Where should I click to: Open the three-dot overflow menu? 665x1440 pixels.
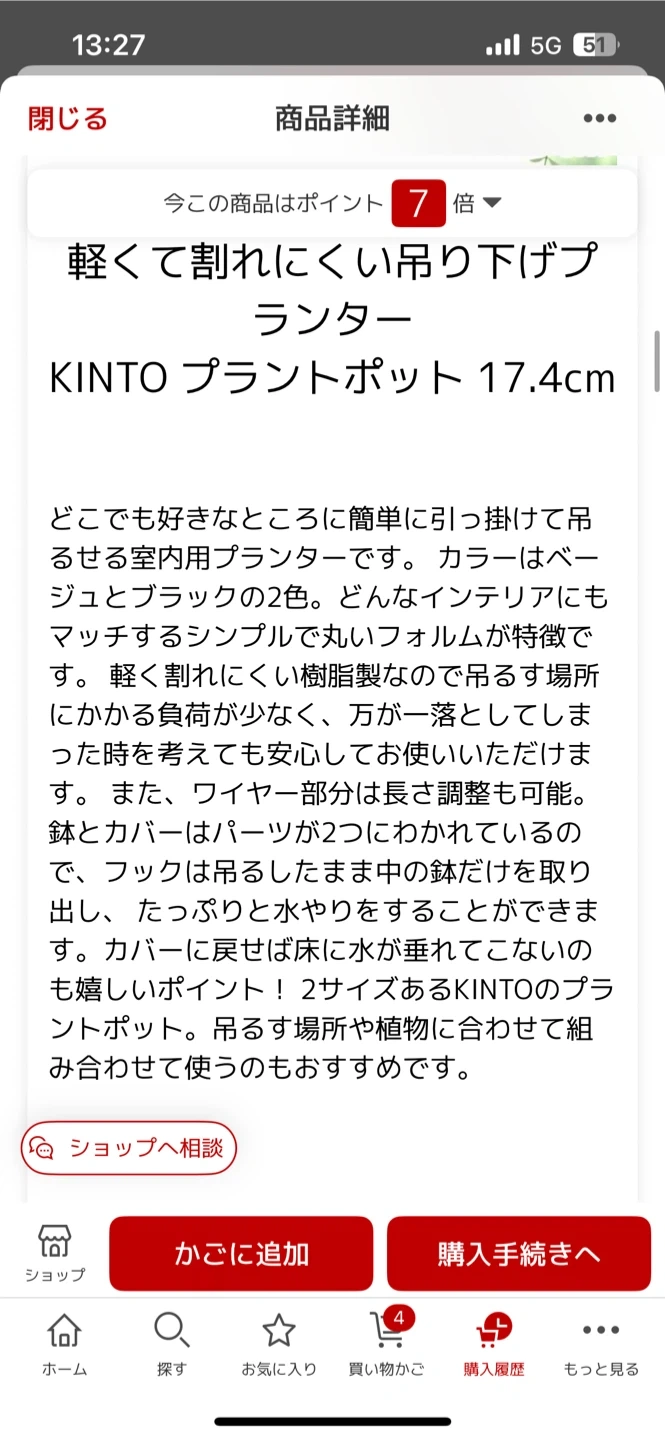[599, 119]
